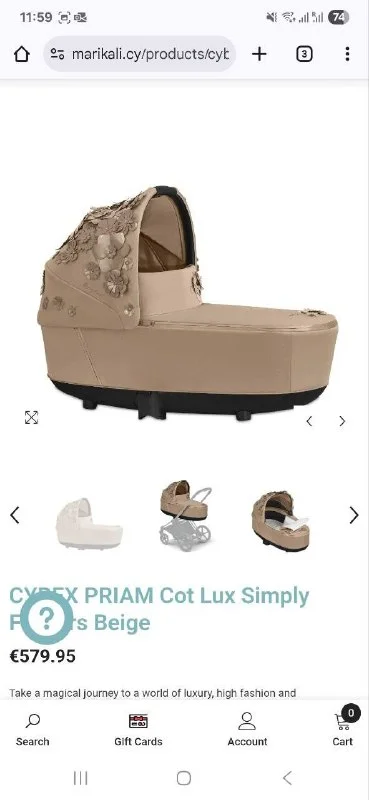
Task: Expand the product image to fullscreen
Action: (x=32, y=418)
